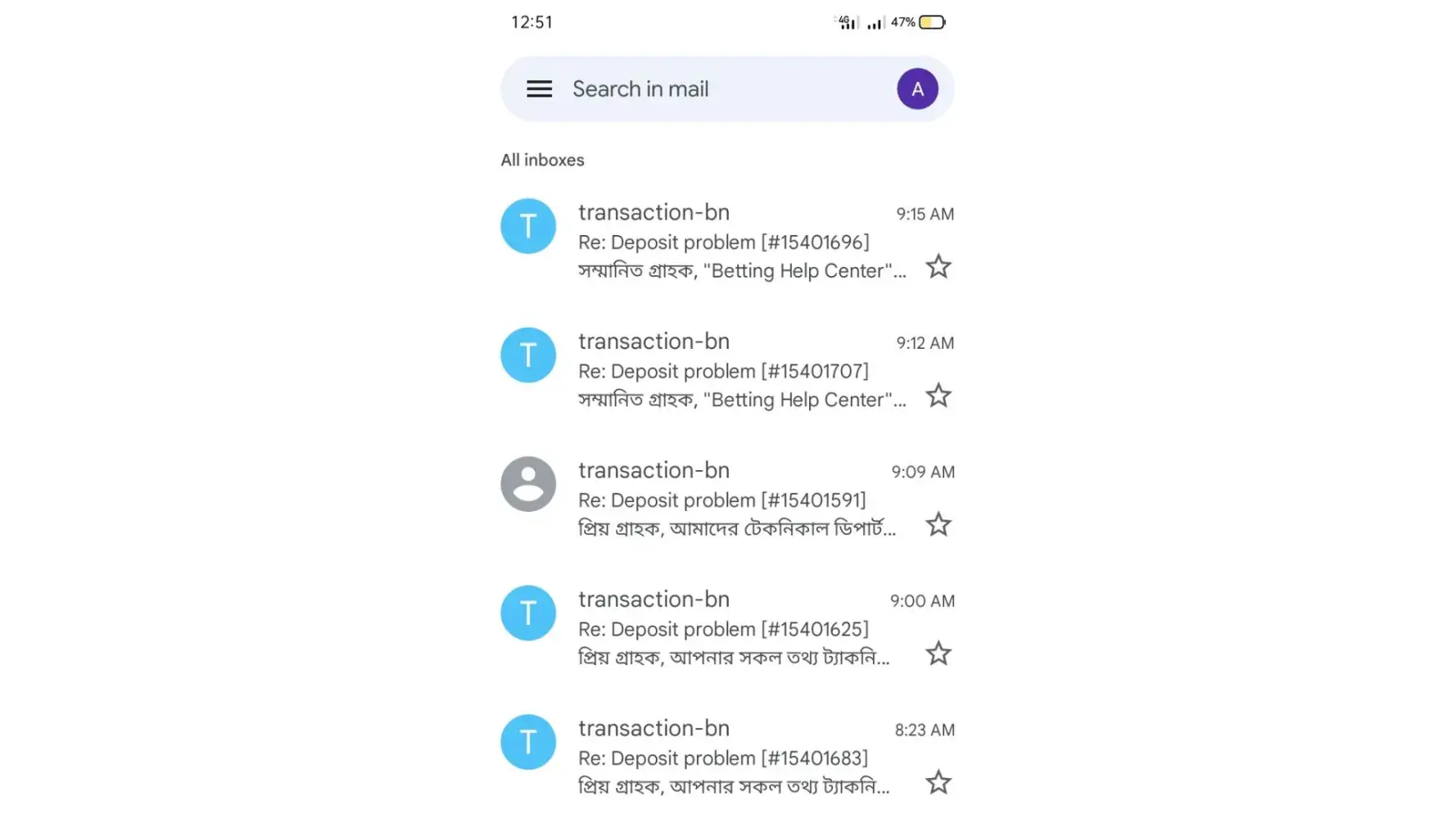
Task: Select the 9:09 AM email via its avatar
Action: tap(528, 484)
